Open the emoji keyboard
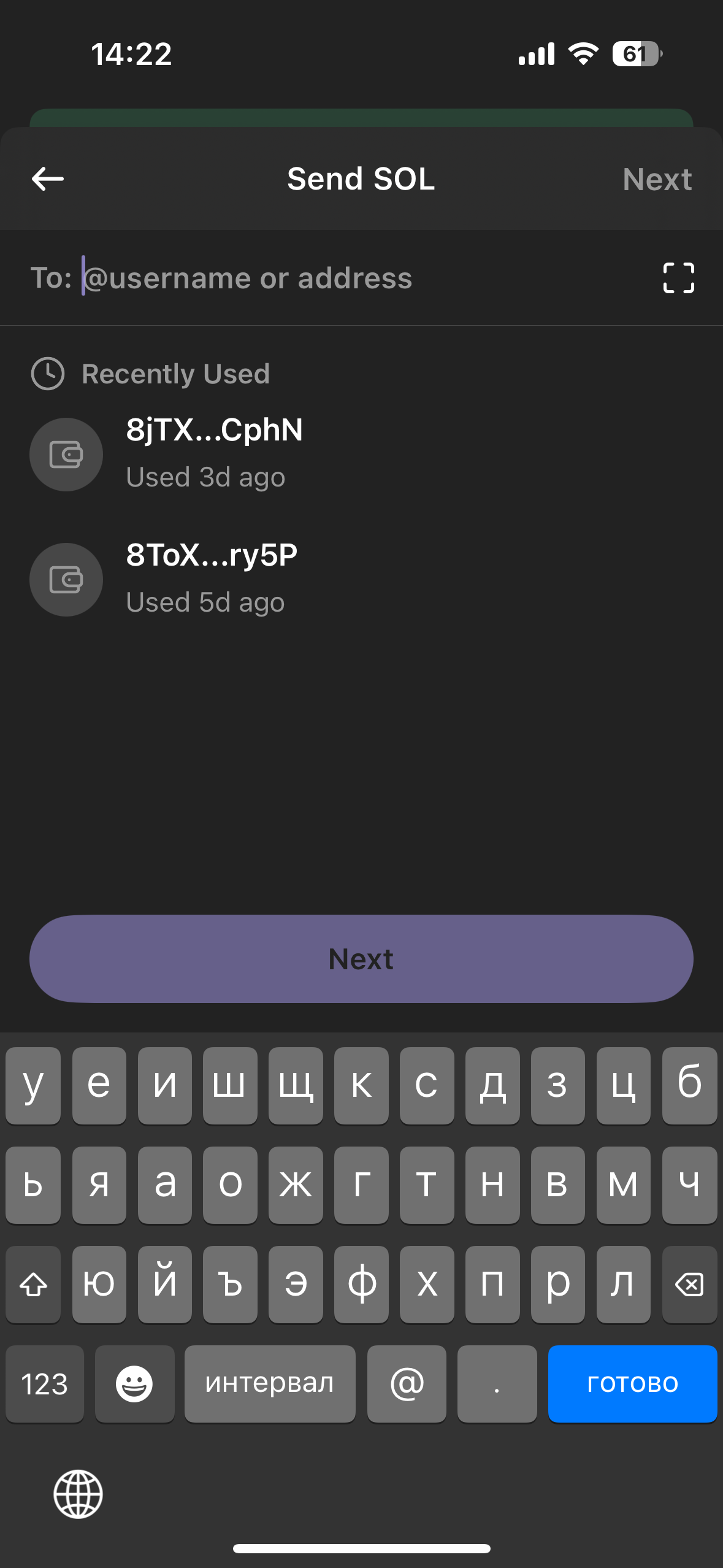The height and width of the screenshot is (1568, 723). pyautogui.click(x=134, y=1383)
